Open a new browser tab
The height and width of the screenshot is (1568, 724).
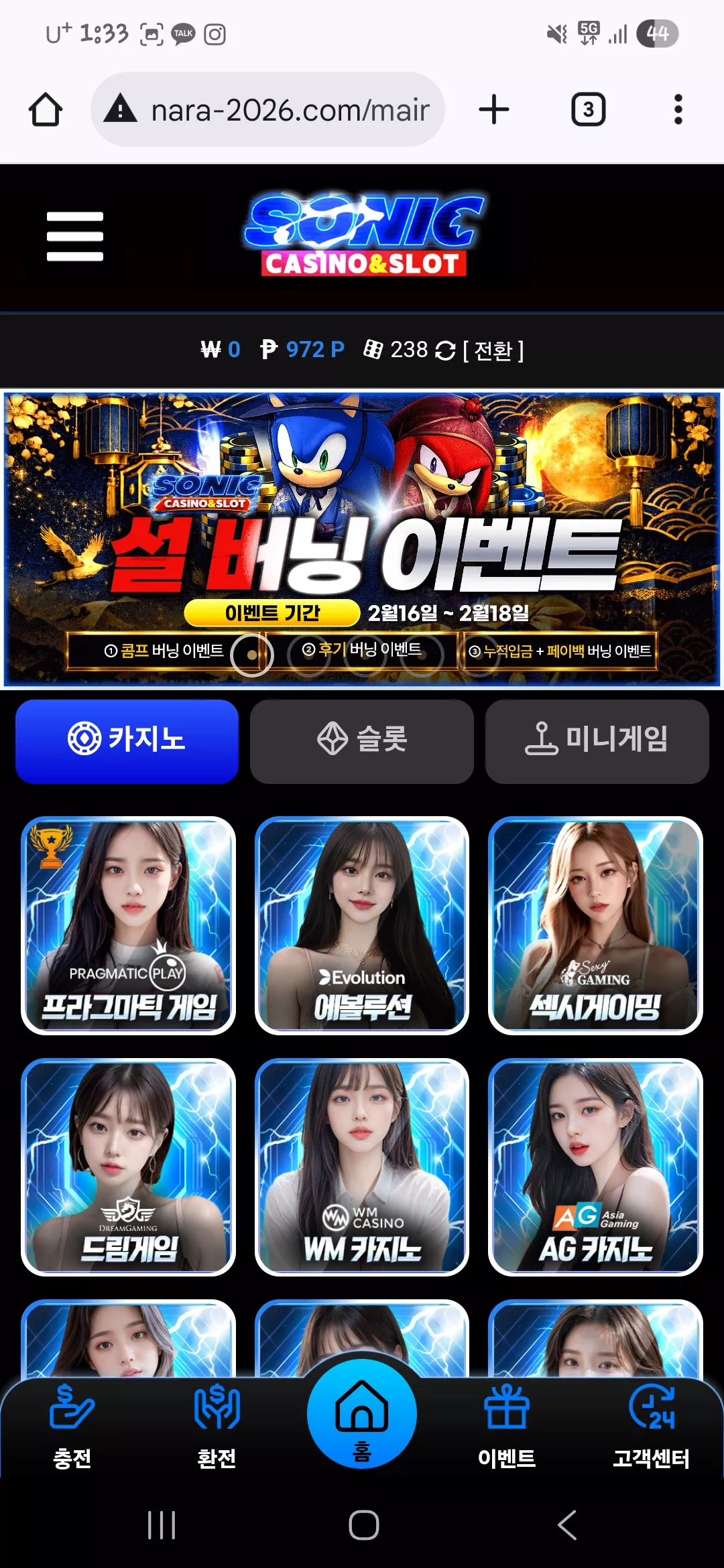(x=494, y=110)
